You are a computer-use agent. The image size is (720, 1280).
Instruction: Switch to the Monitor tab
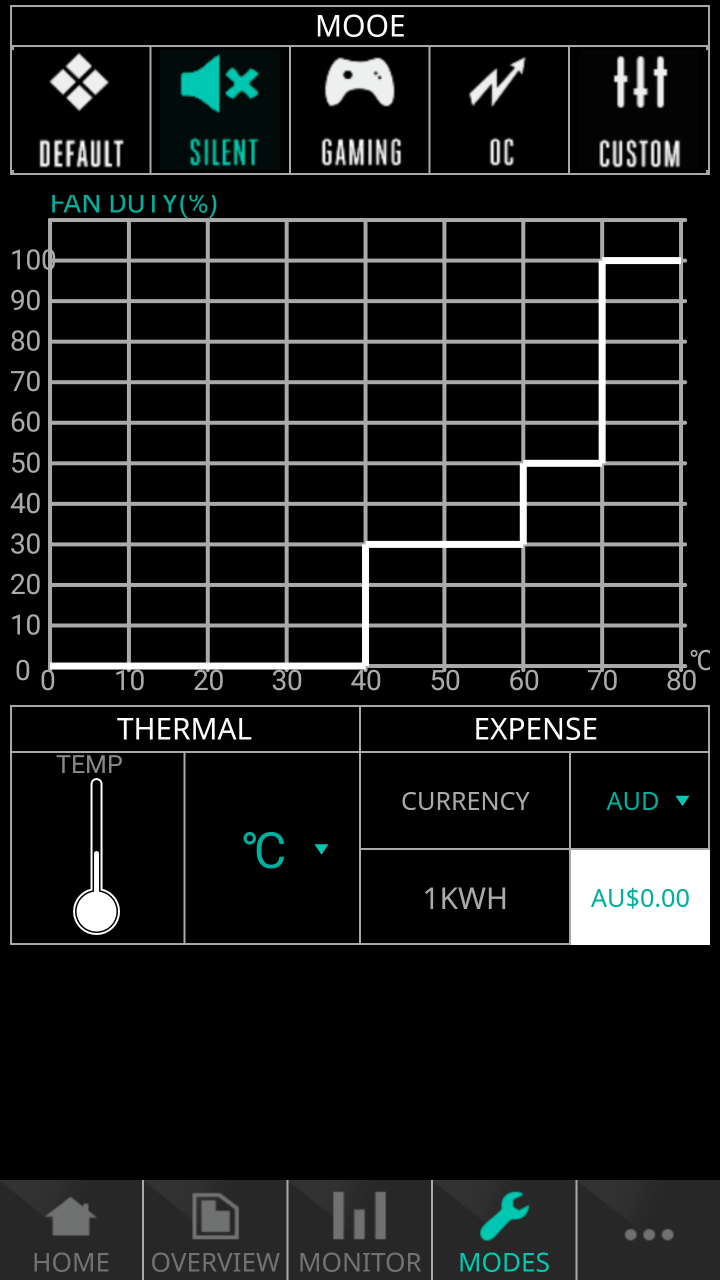tap(360, 1231)
